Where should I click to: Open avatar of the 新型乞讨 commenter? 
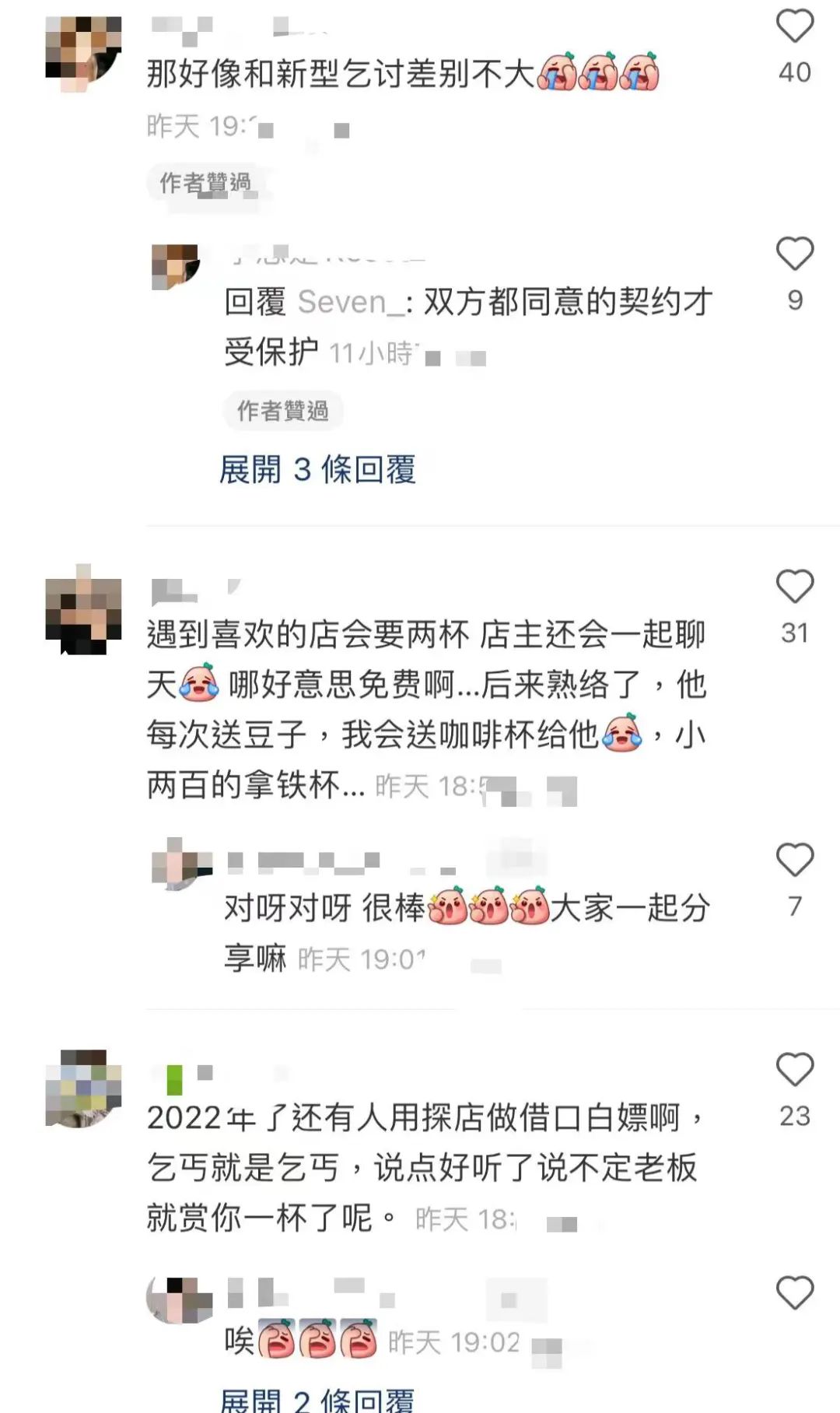point(83,53)
